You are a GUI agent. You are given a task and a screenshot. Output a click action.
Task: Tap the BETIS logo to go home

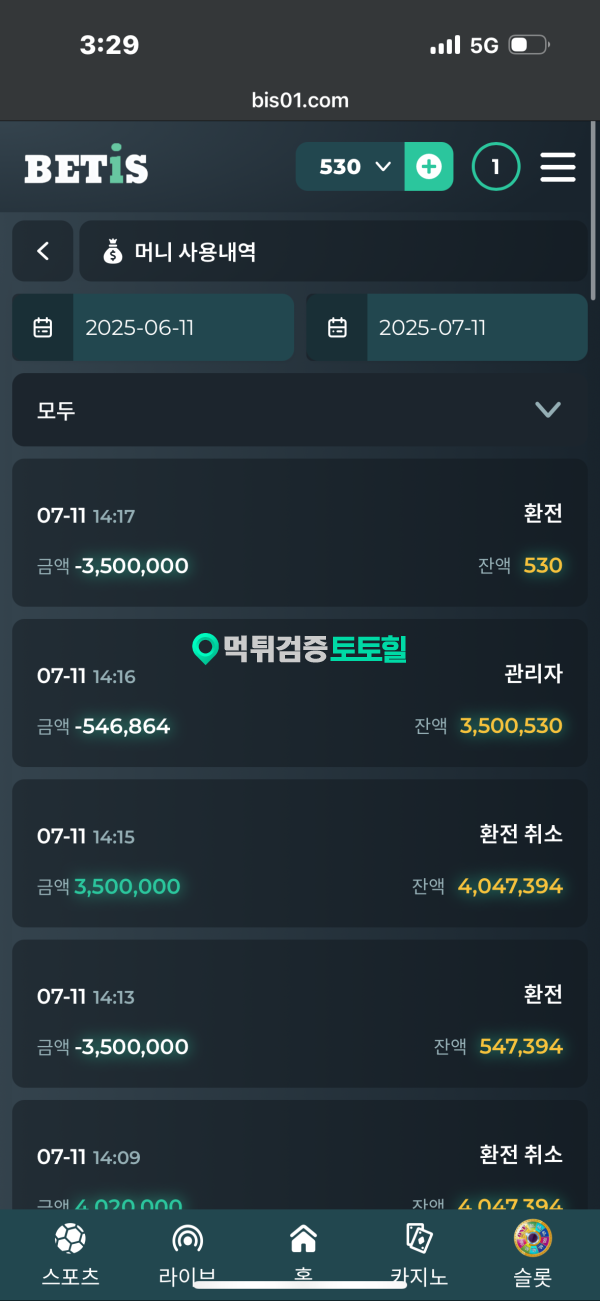86,168
